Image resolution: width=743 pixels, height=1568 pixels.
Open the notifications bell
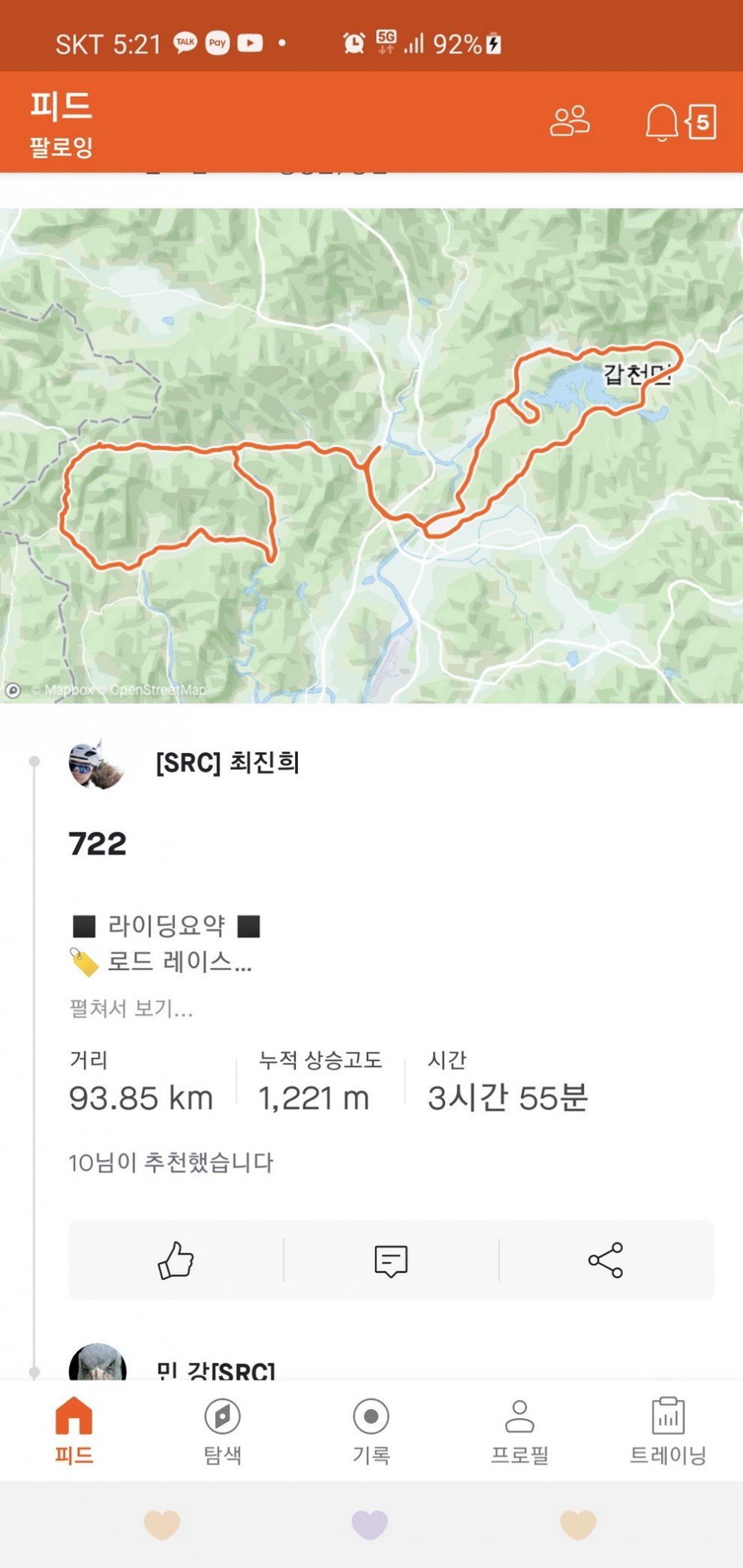[x=662, y=122]
